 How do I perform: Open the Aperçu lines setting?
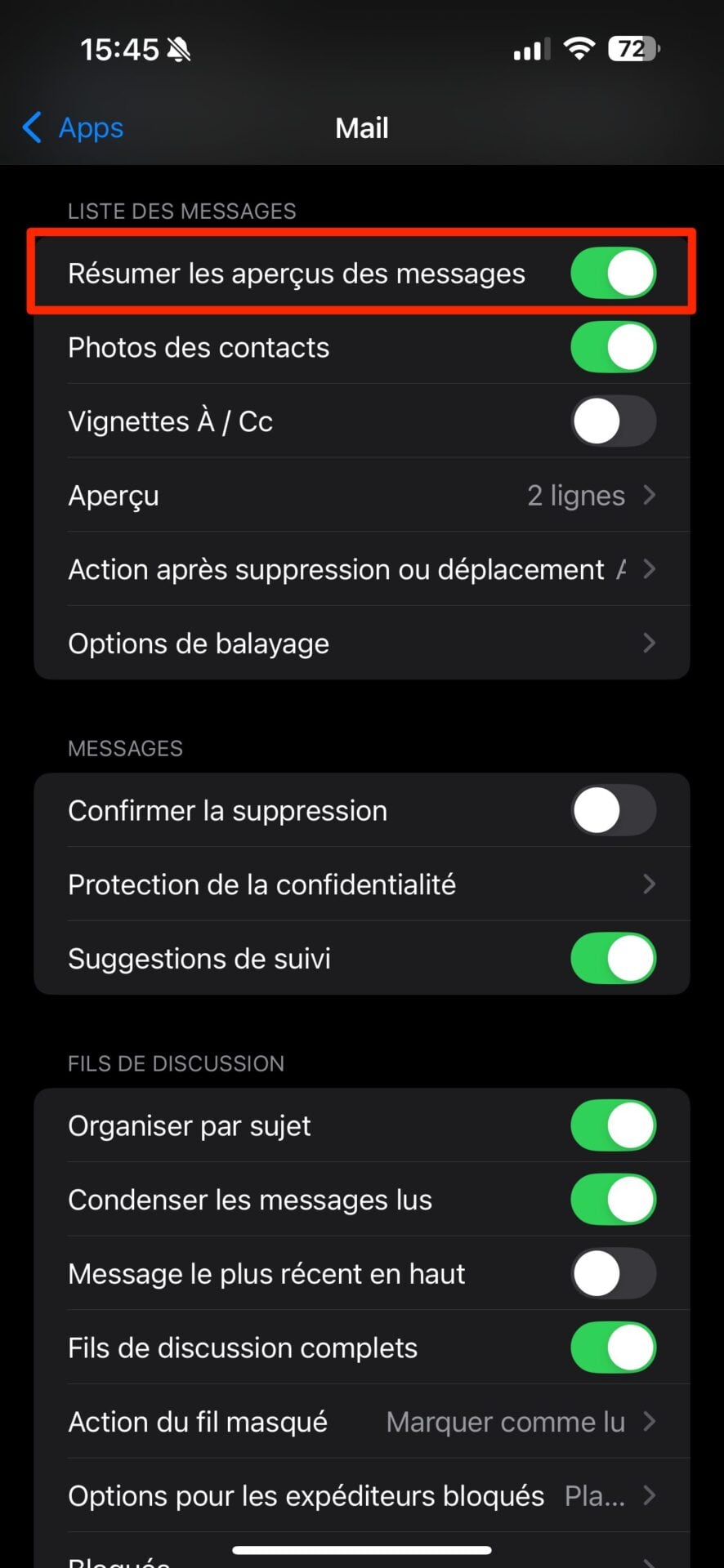point(362,496)
